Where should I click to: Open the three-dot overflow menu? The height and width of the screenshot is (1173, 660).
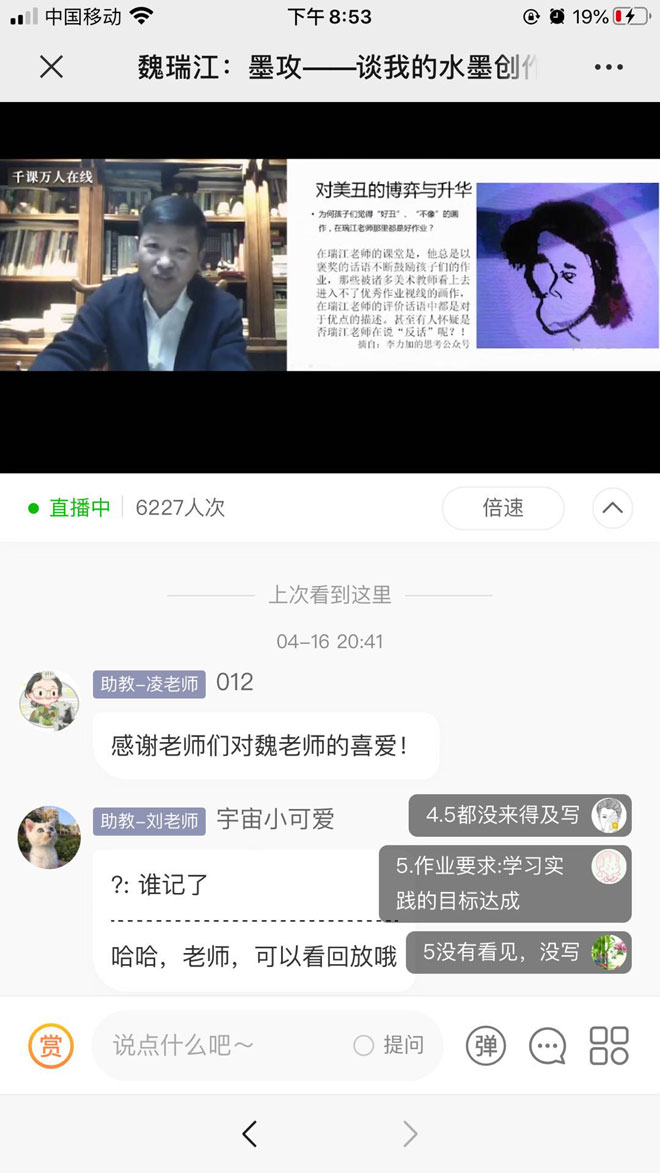[x=608, y=67]
